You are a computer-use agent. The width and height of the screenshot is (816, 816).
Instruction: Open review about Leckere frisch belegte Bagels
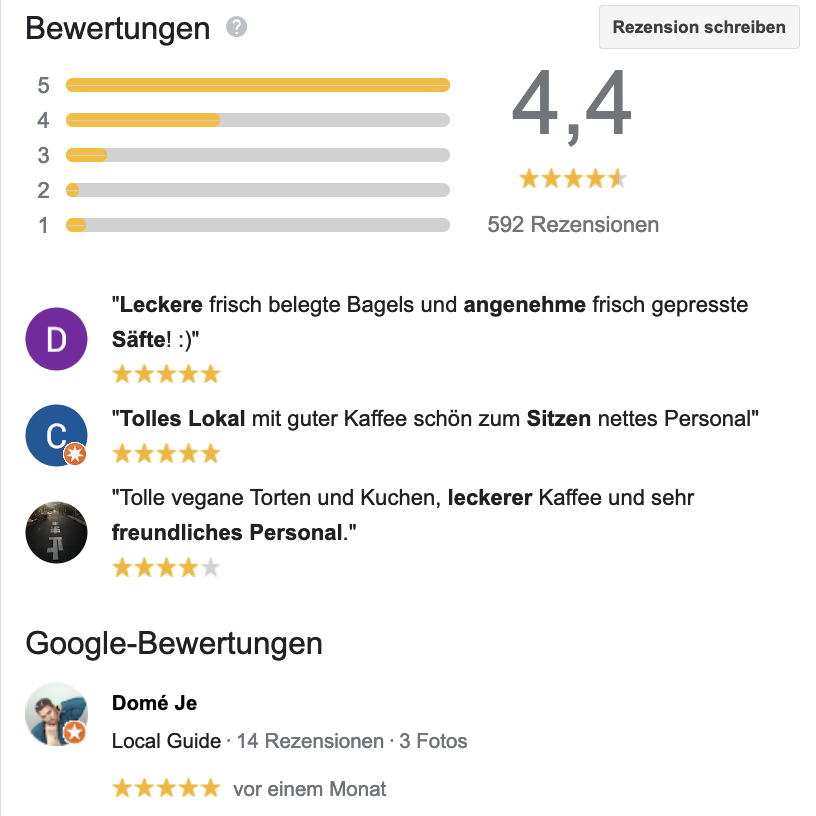pos(429,320)
